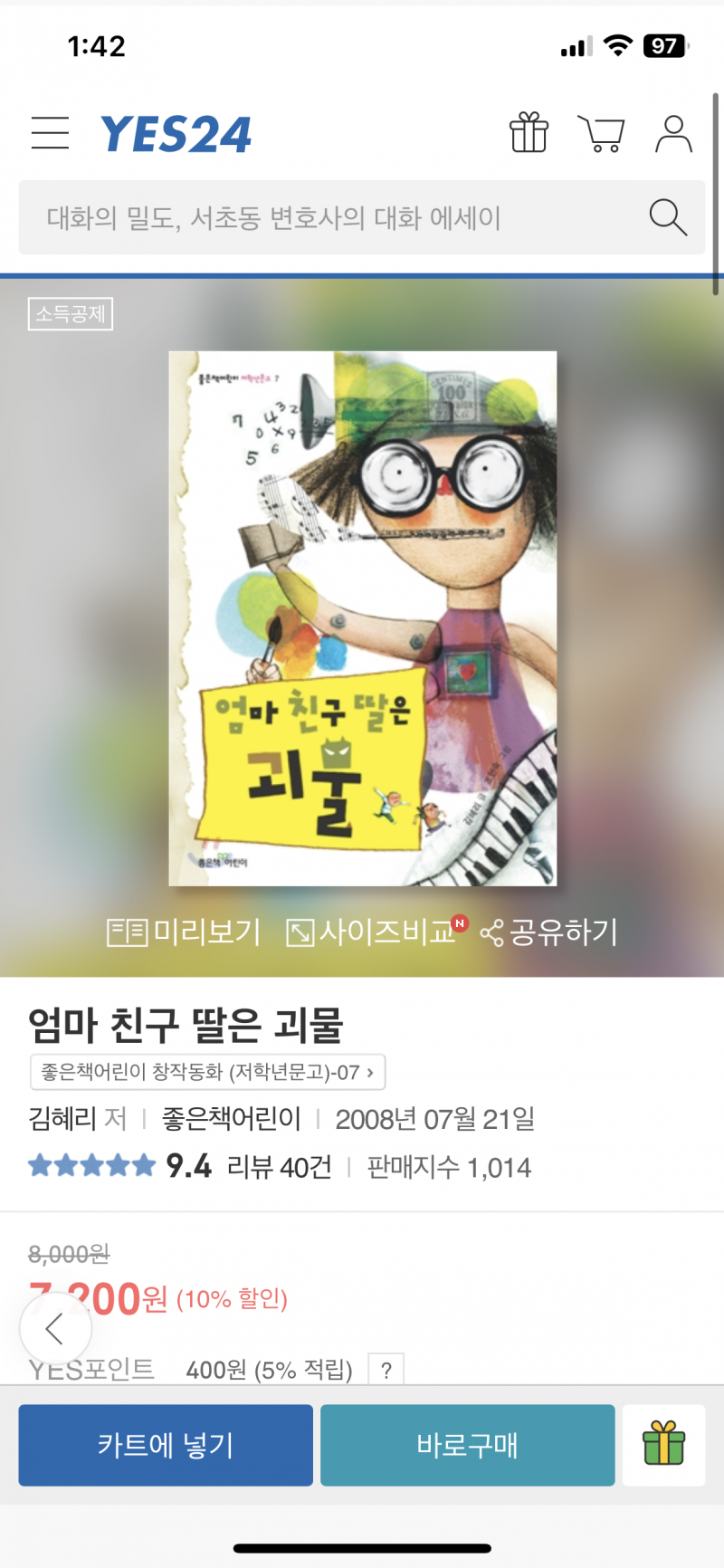Screen dimensions: 724x1568
Task: View author 김혜리 page
Action: click(x=62, y=1119)
